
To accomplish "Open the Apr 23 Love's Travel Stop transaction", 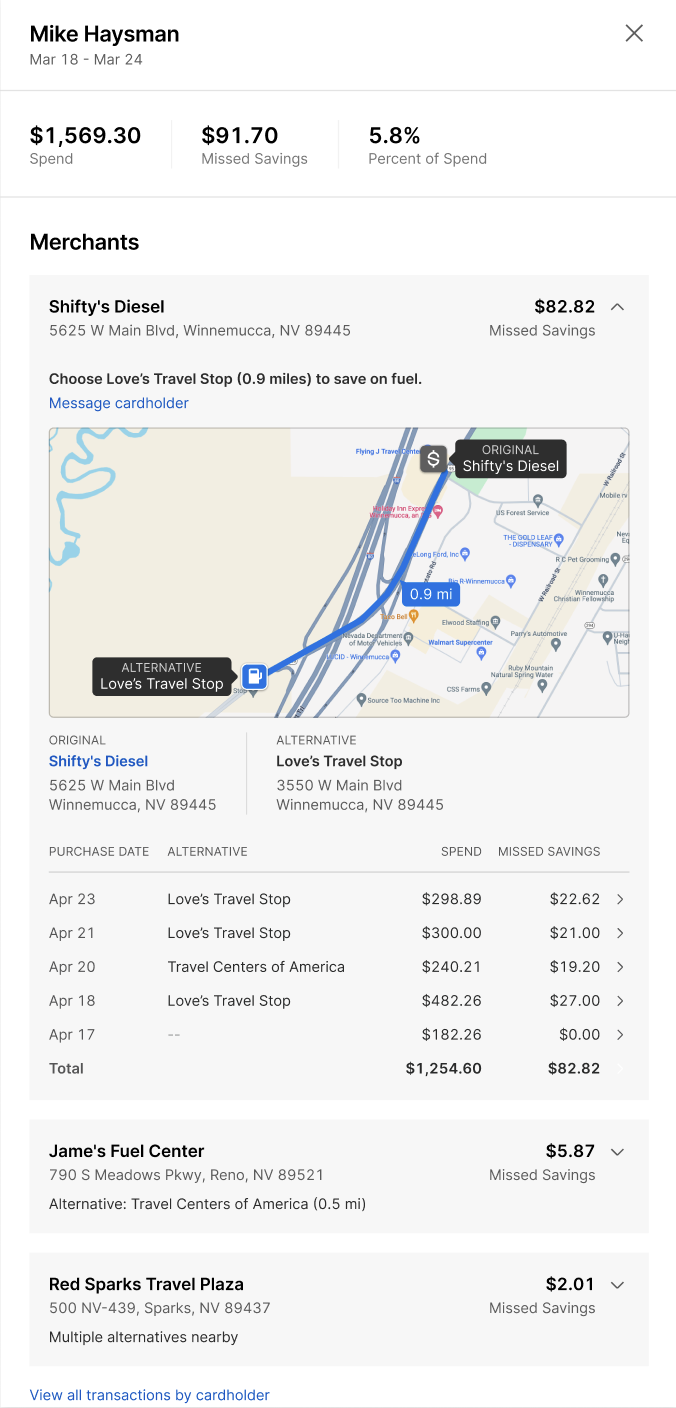I will pyautogui.click(x=339, y=899).
